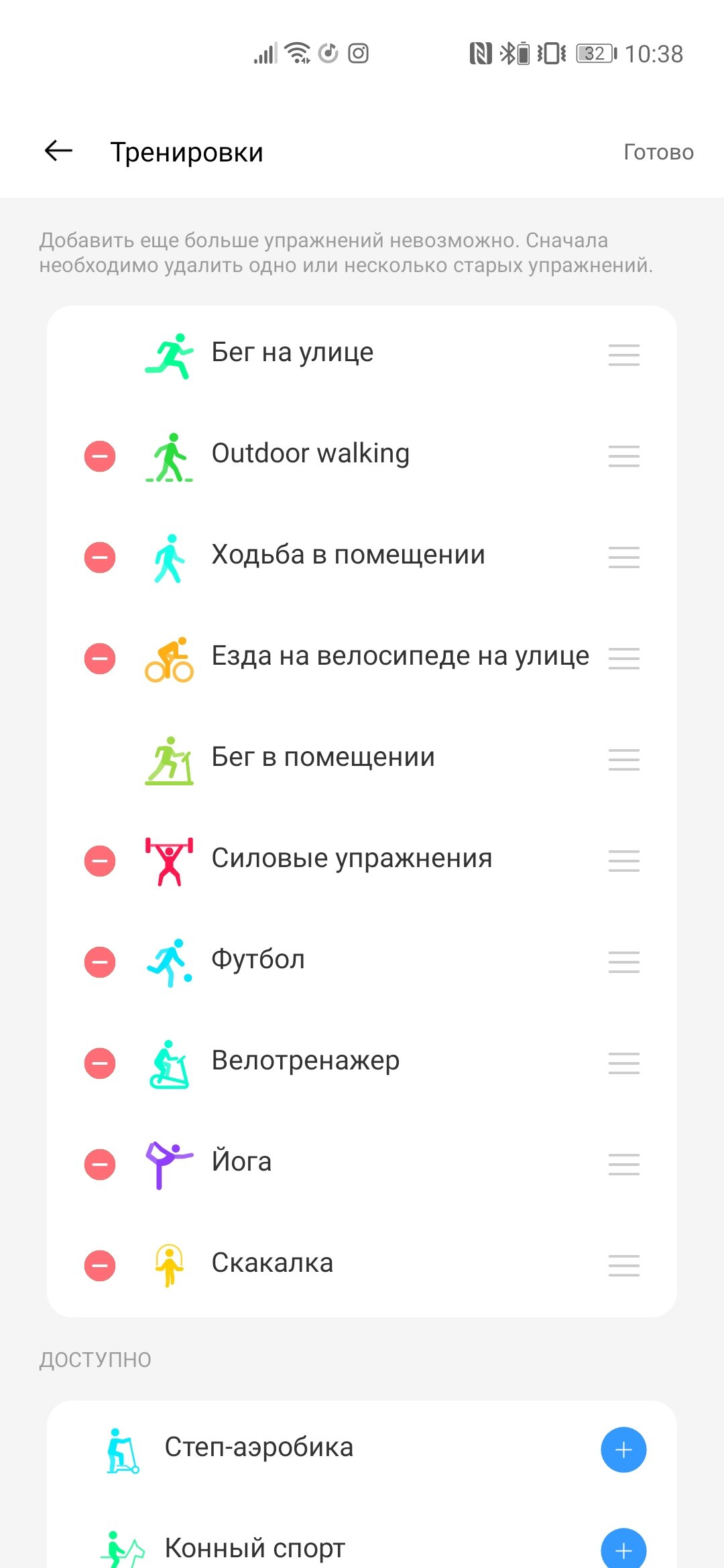Viewport: 724px width, 1568px height.
Task: Go back using the arrow icon
Action: 58,151
